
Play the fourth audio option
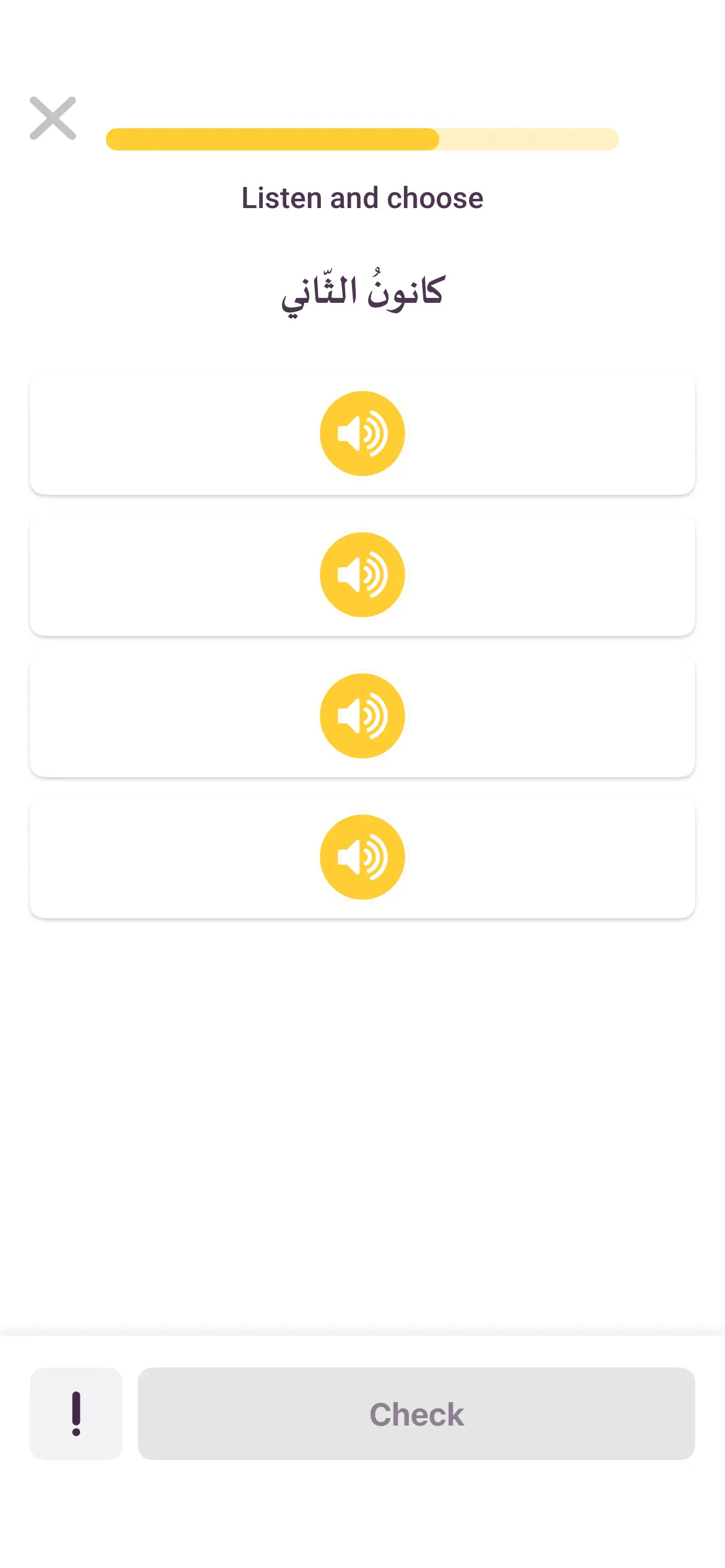[362, 857]
